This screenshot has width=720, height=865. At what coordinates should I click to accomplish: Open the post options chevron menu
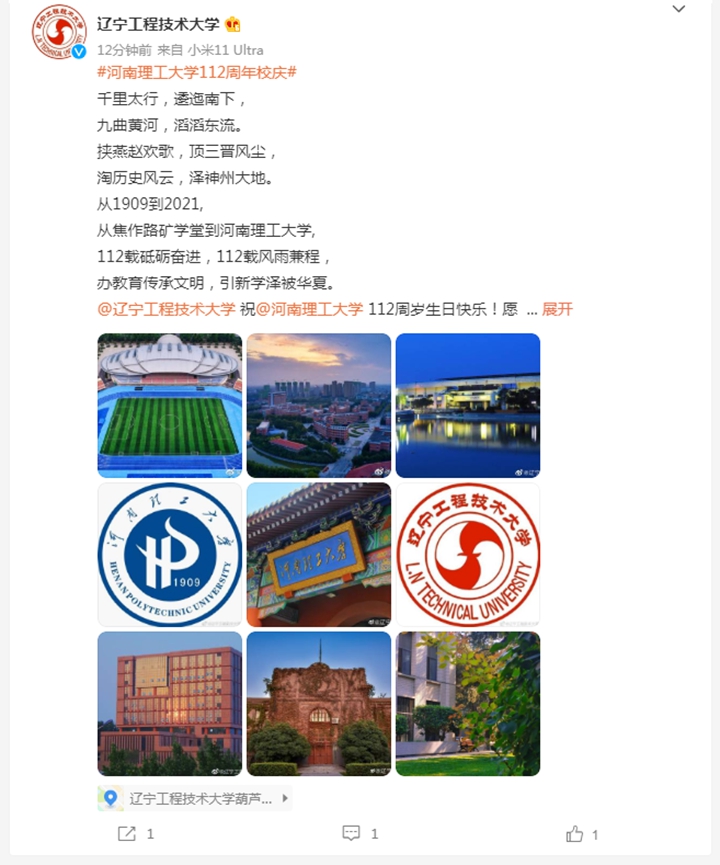[679, 10]
